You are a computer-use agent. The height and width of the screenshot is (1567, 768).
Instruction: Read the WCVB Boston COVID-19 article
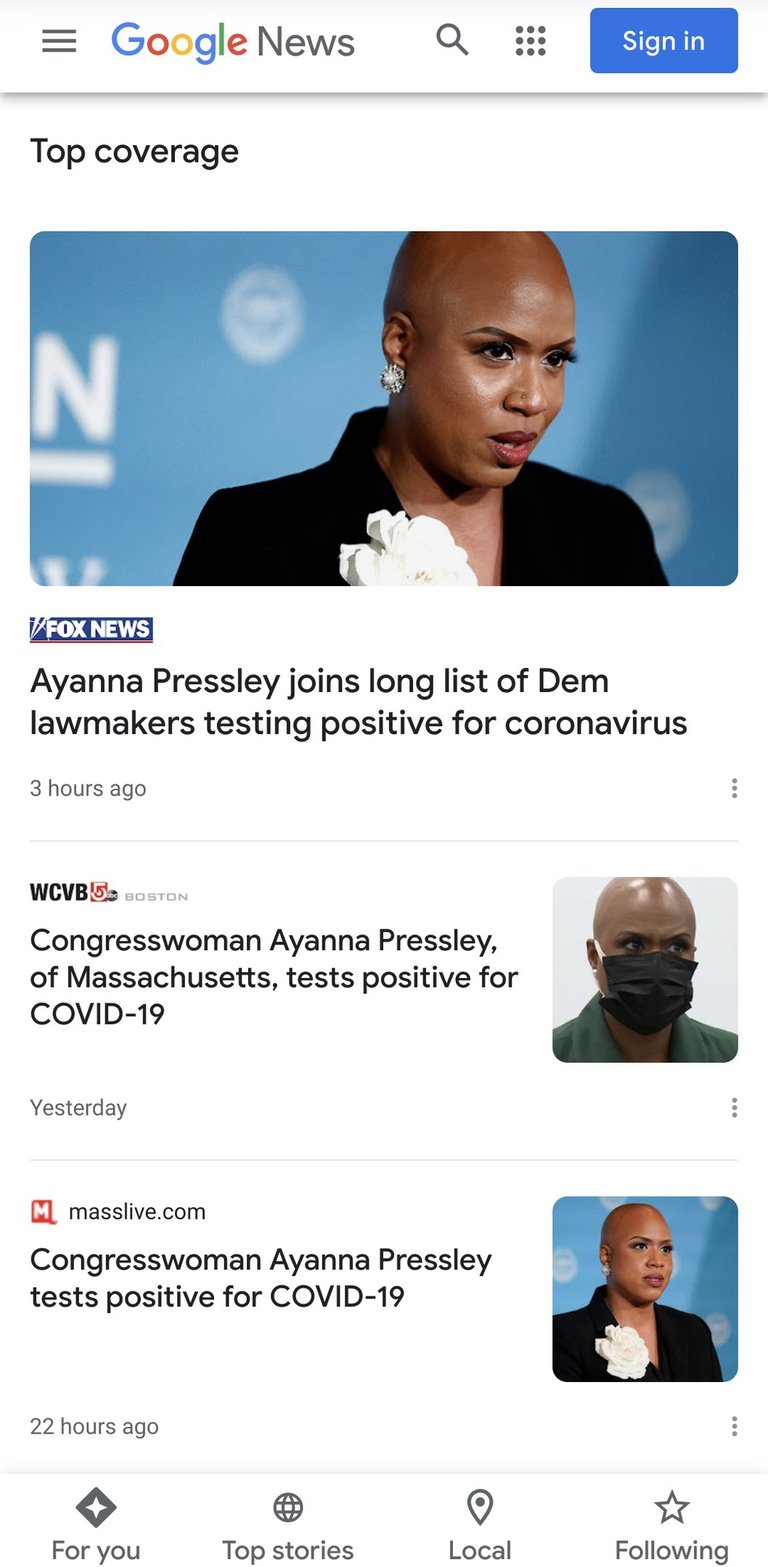(274, 976)
